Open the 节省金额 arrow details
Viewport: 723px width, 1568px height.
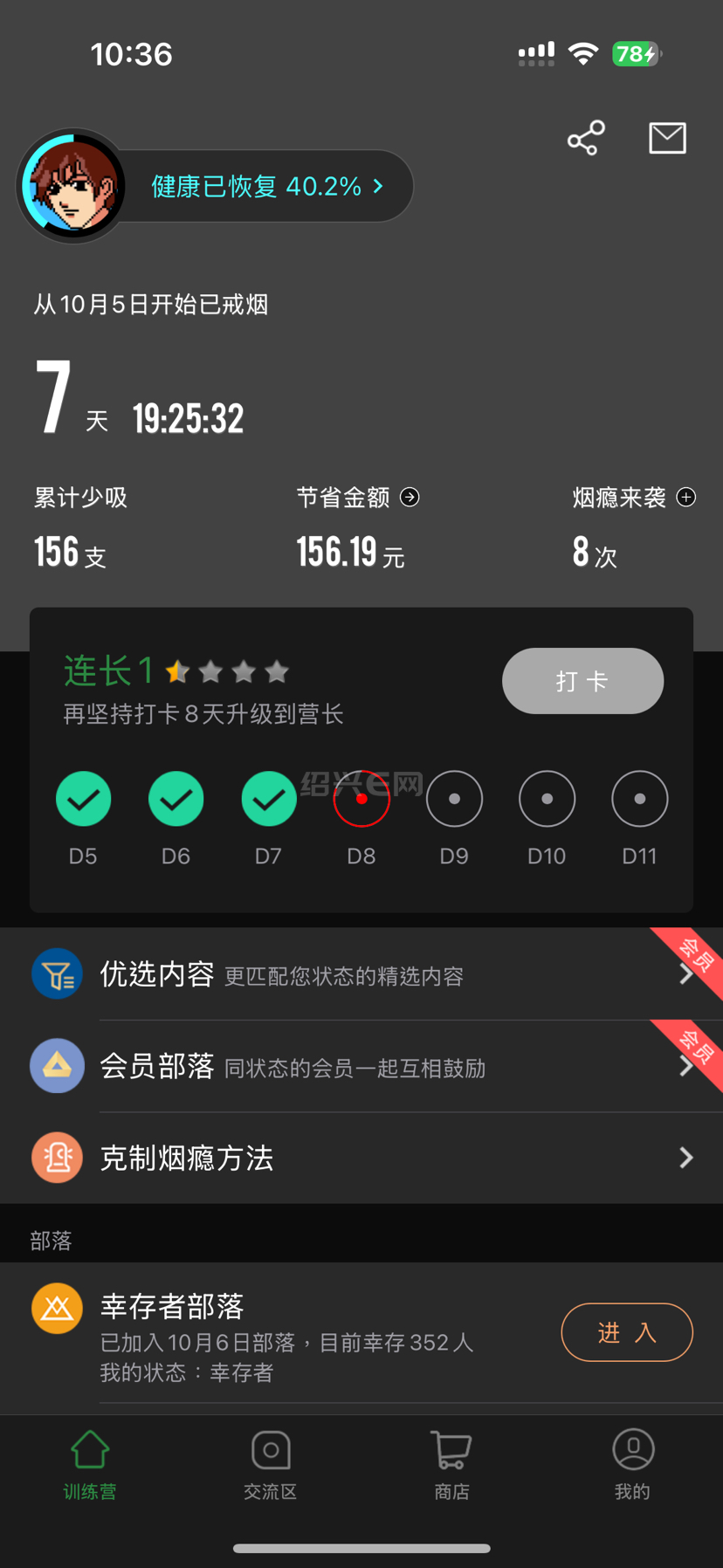[410, 497]
